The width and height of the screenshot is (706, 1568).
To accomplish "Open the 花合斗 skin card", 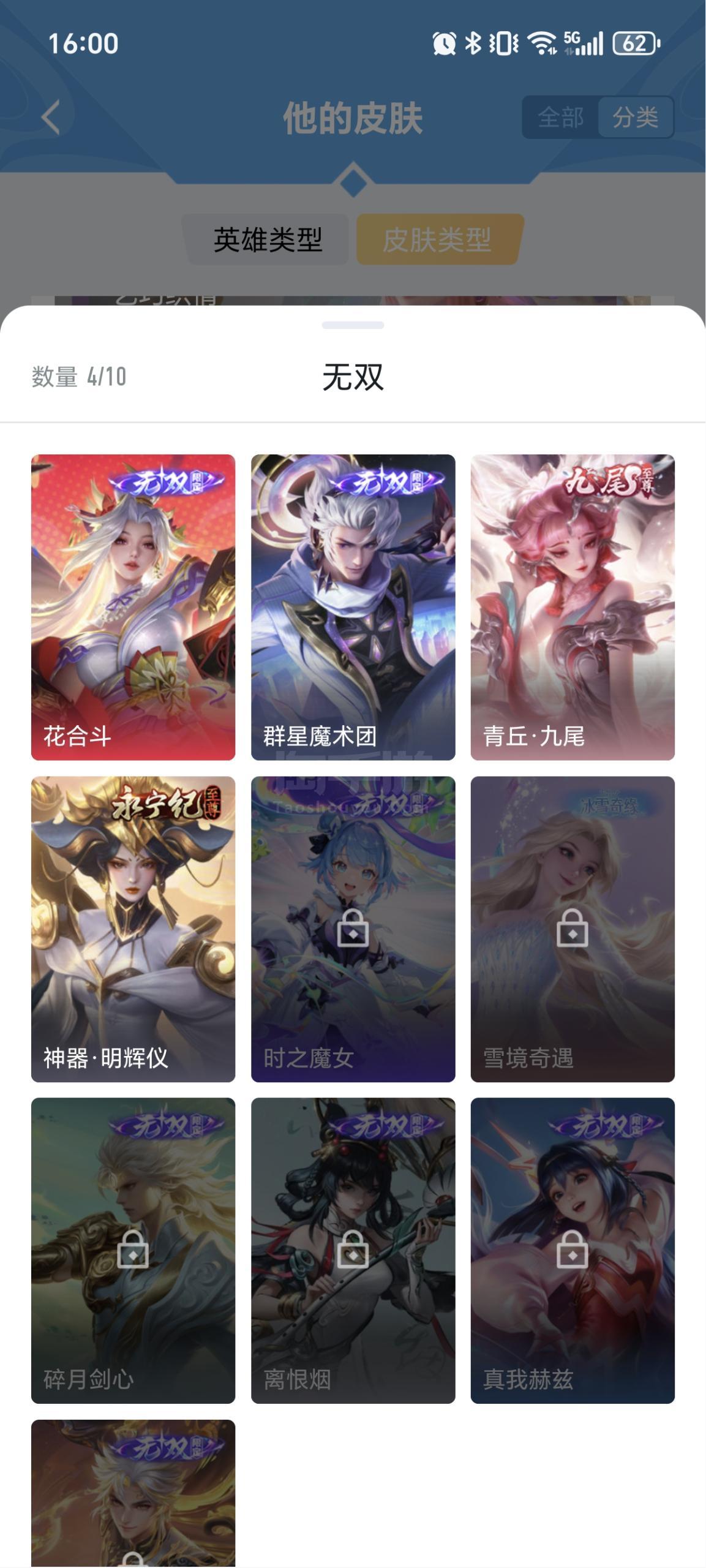I will click(x=133, y=607).
